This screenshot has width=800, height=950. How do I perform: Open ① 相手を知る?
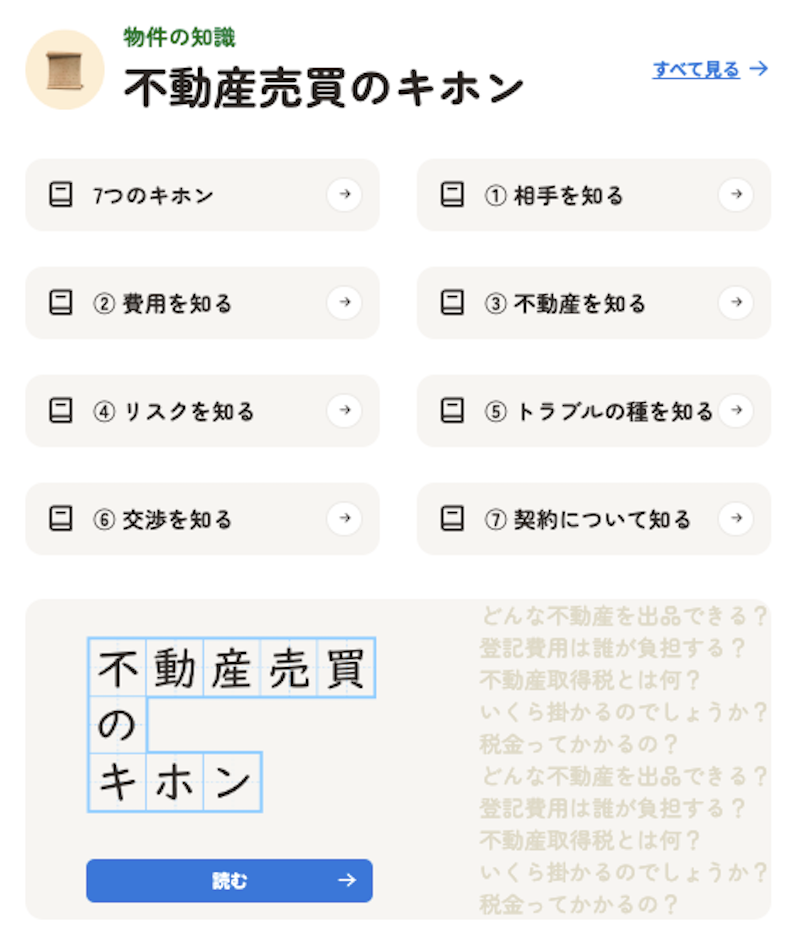tap(593, 195)
